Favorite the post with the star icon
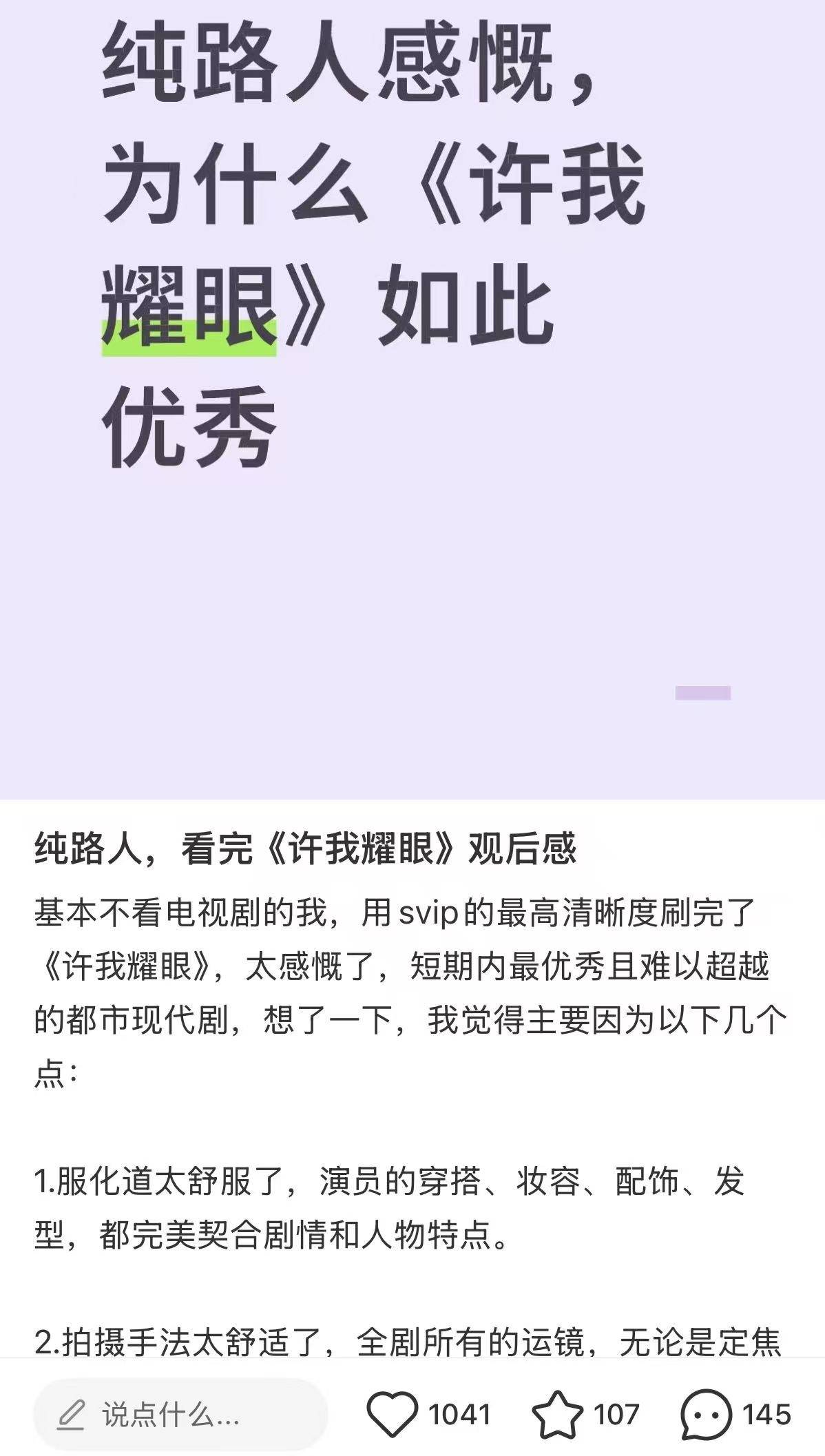 [558, 1415]
